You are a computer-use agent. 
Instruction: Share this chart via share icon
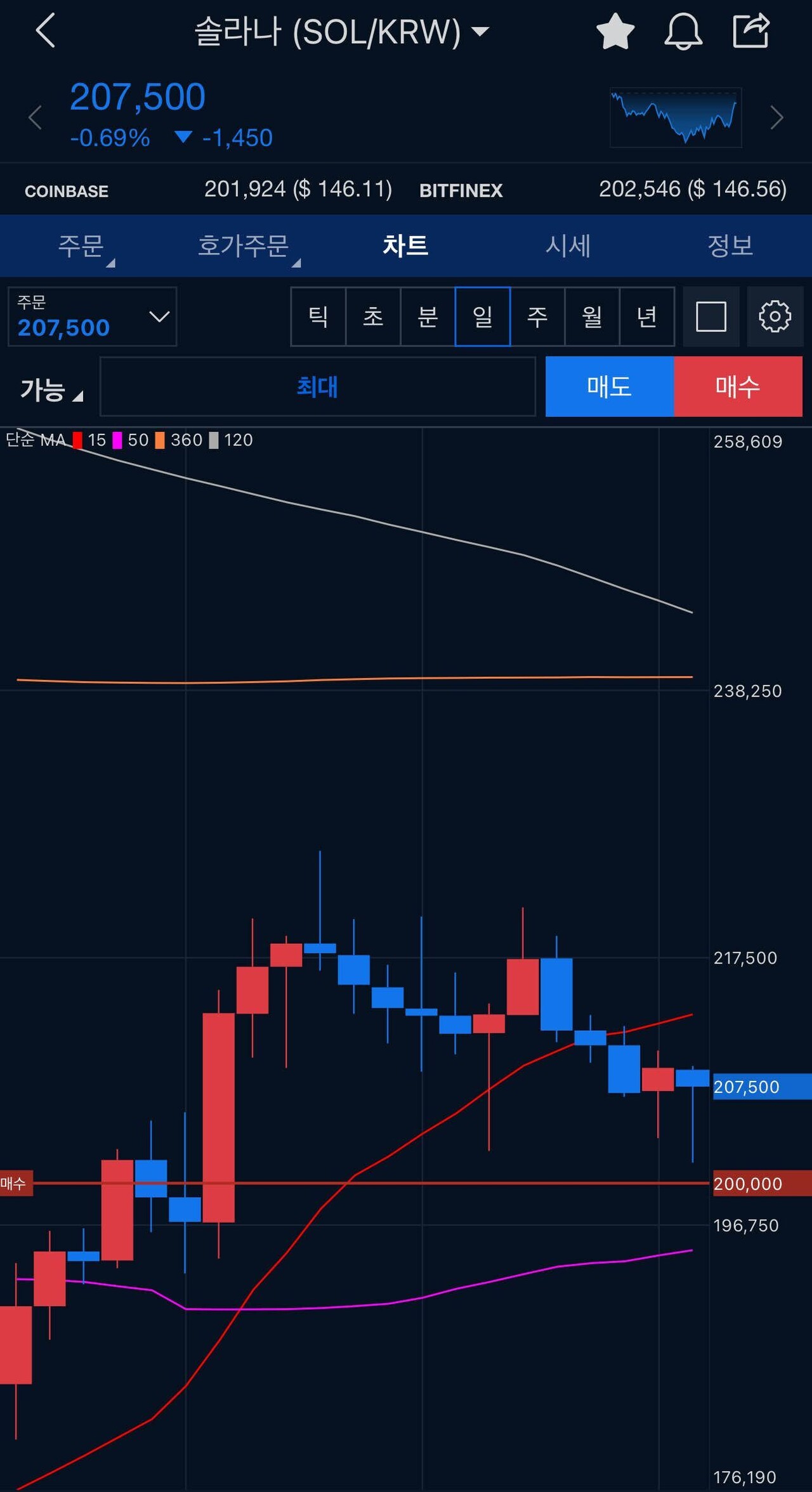(x=751, y=30)
